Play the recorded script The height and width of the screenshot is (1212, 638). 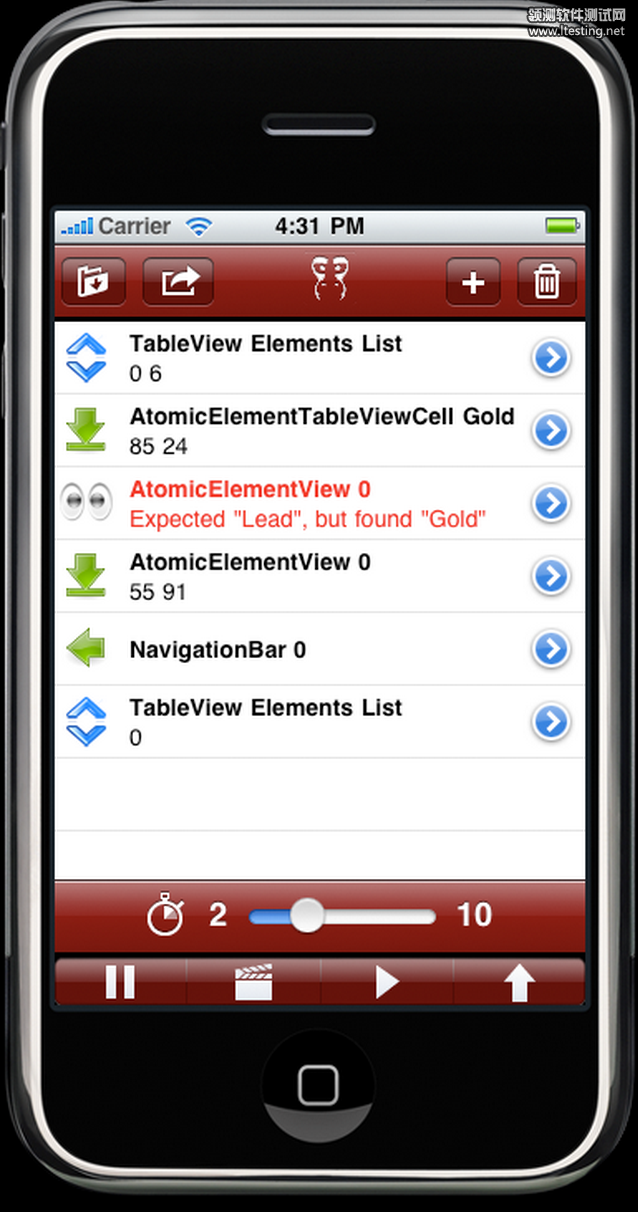point(386,982)
